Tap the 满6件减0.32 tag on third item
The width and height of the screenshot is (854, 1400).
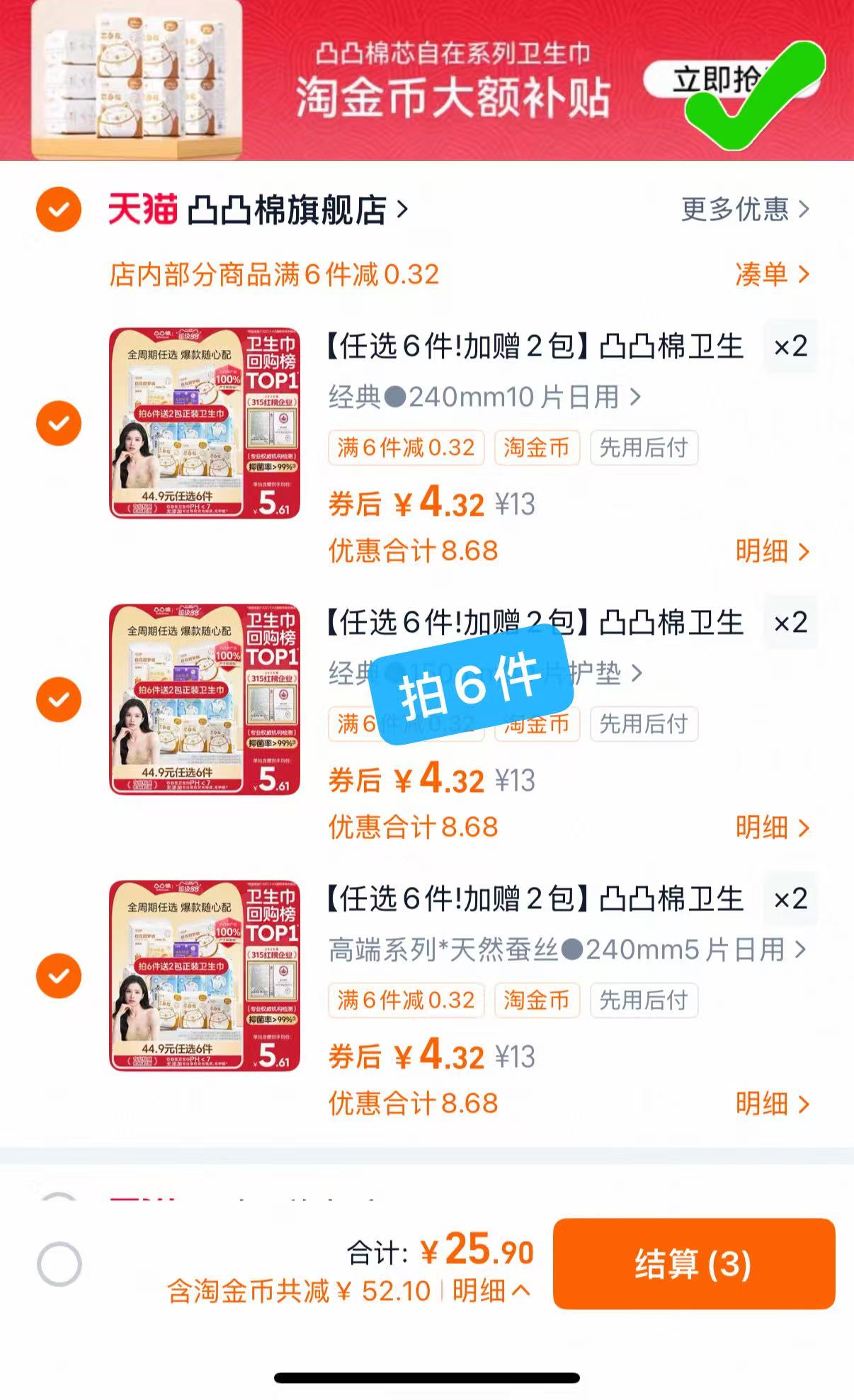tap(406, 1000)
